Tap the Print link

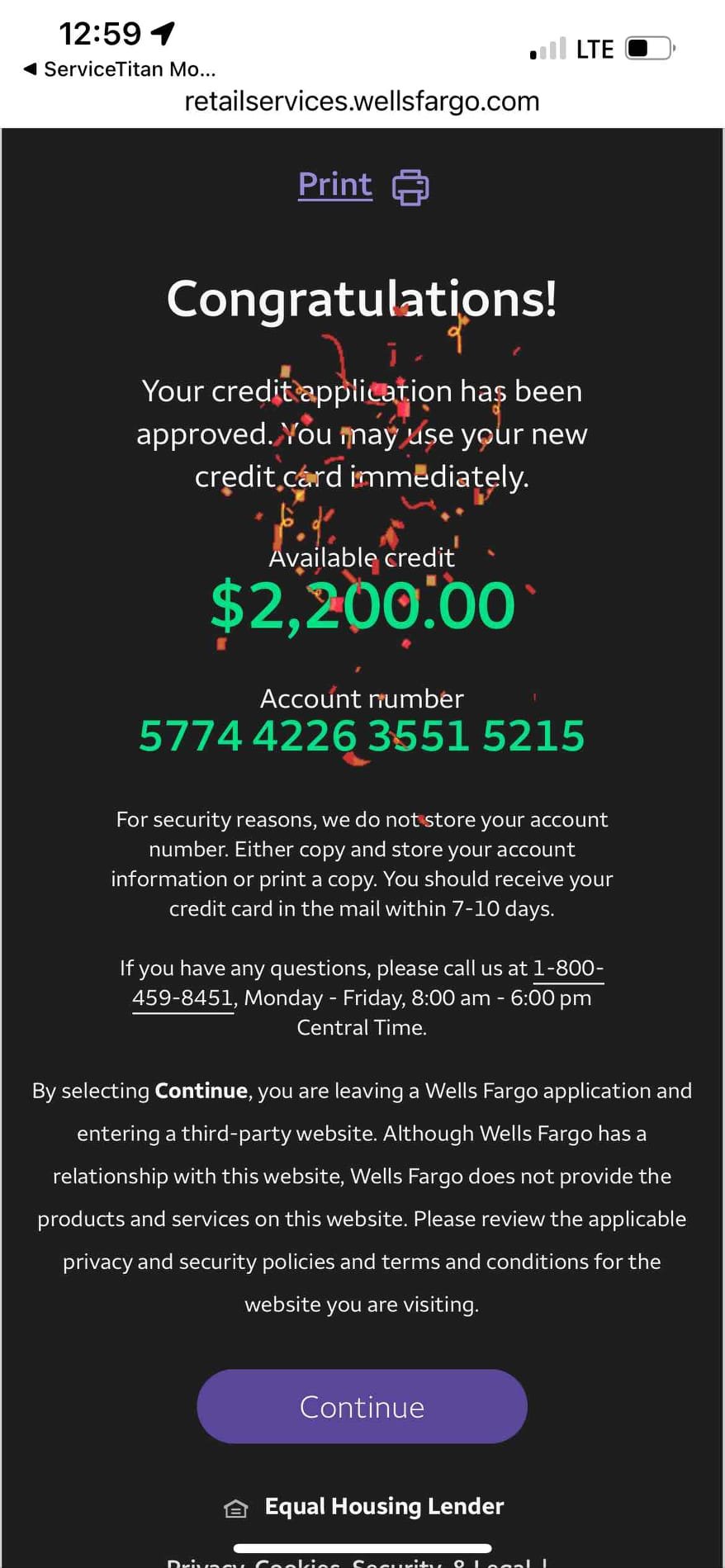(x=334, y=185)
